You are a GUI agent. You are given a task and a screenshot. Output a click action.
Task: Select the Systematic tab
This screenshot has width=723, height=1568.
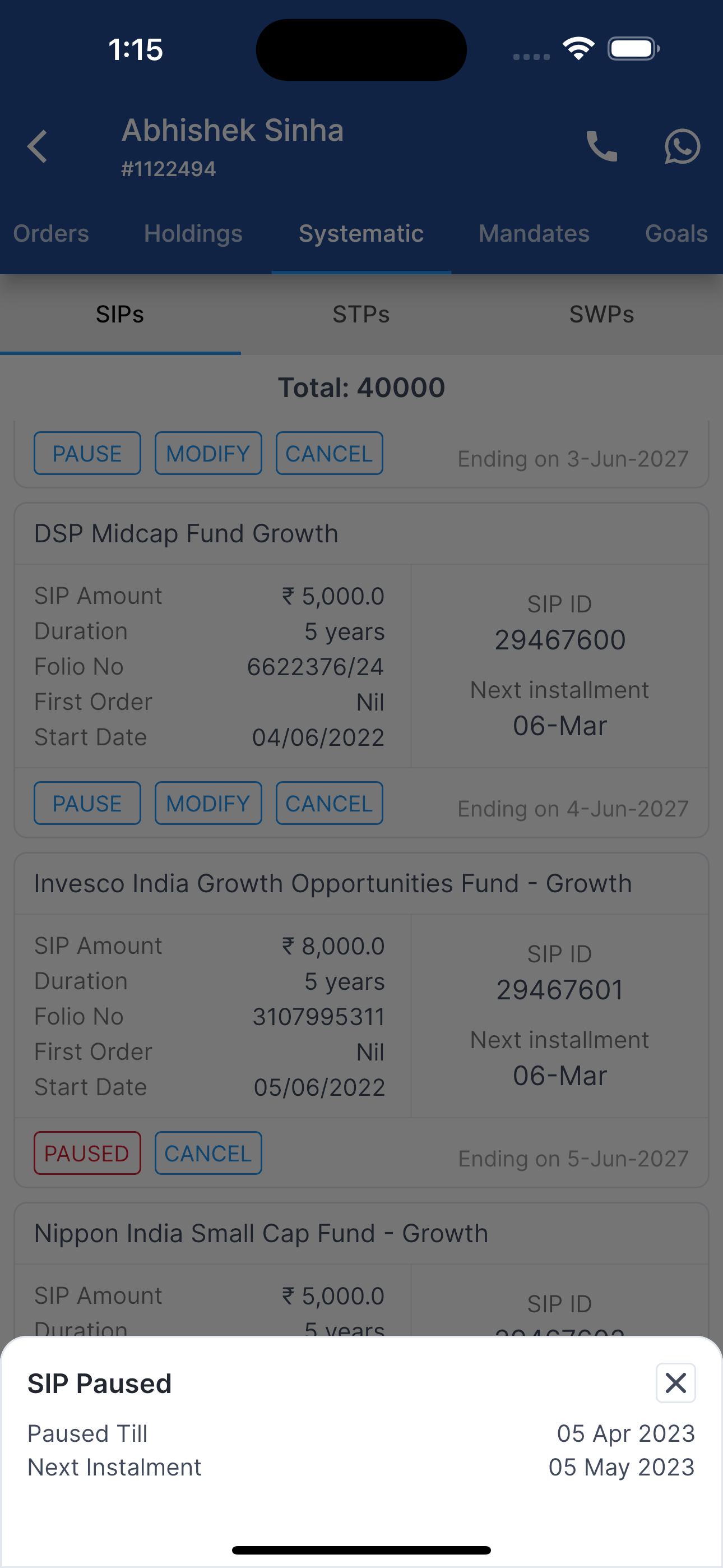[x=361, y=234]
